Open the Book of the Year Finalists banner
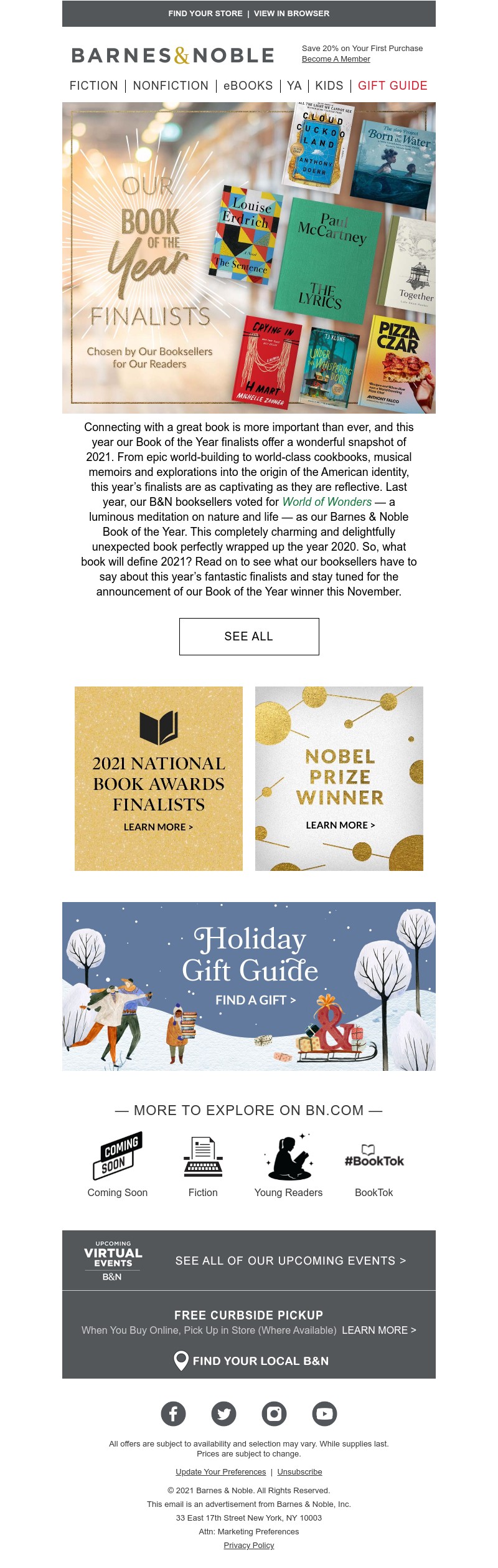 tap(249, 258)
